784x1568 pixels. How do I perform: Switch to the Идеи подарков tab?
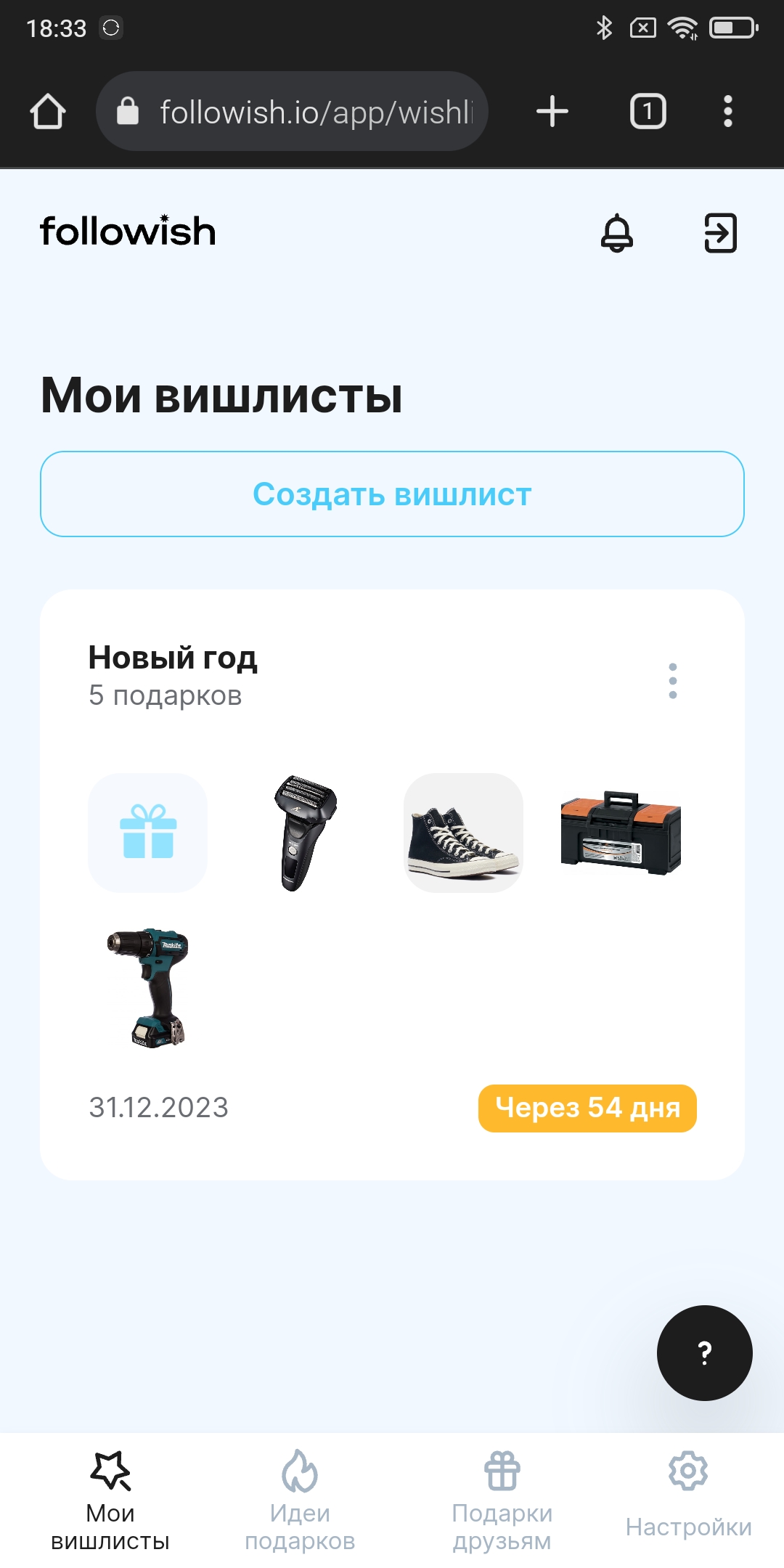[300, 1500]
